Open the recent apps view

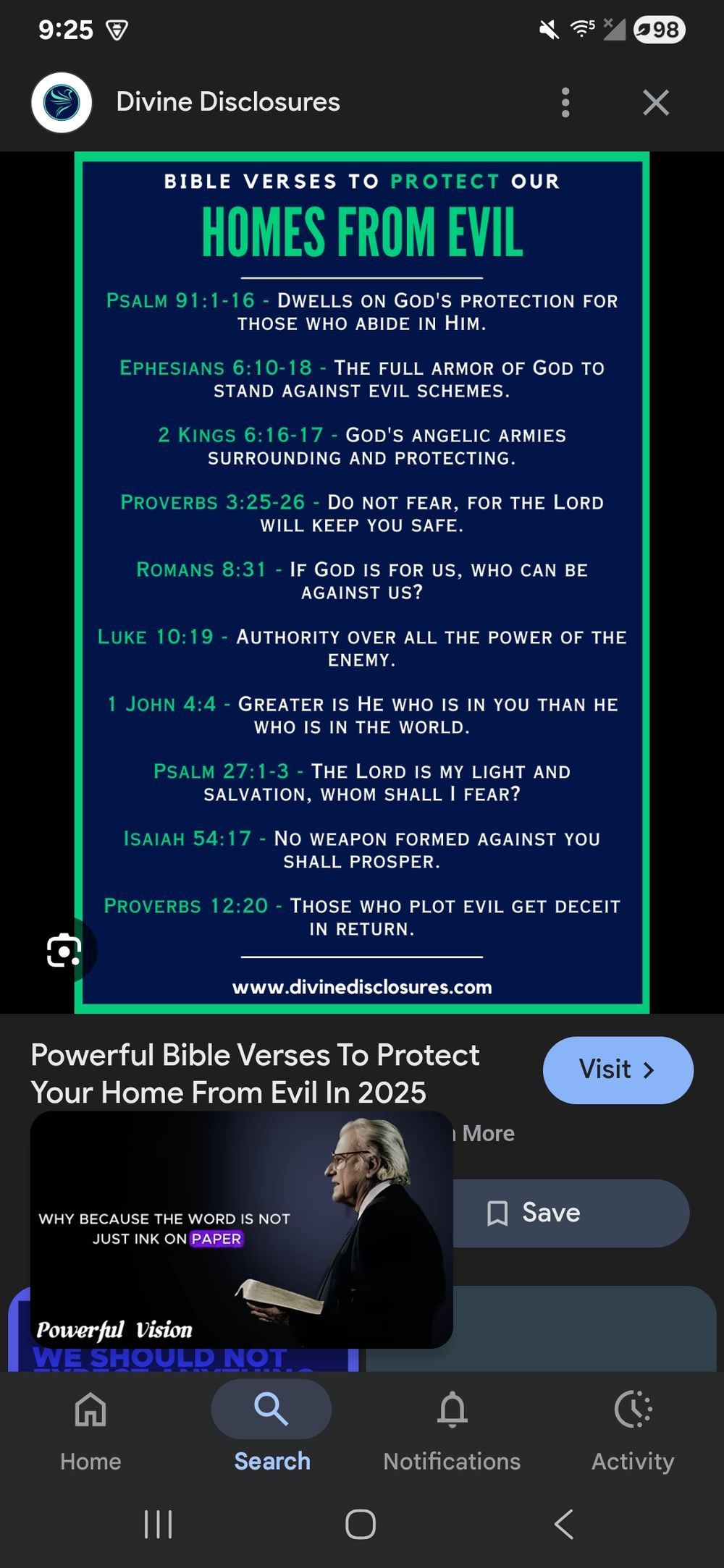point(158,1524)
